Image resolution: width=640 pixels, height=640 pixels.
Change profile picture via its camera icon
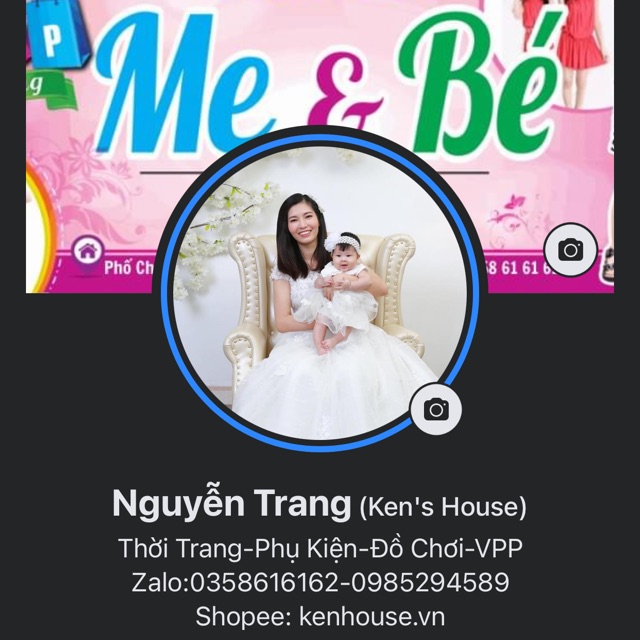(x=436, y=409)
